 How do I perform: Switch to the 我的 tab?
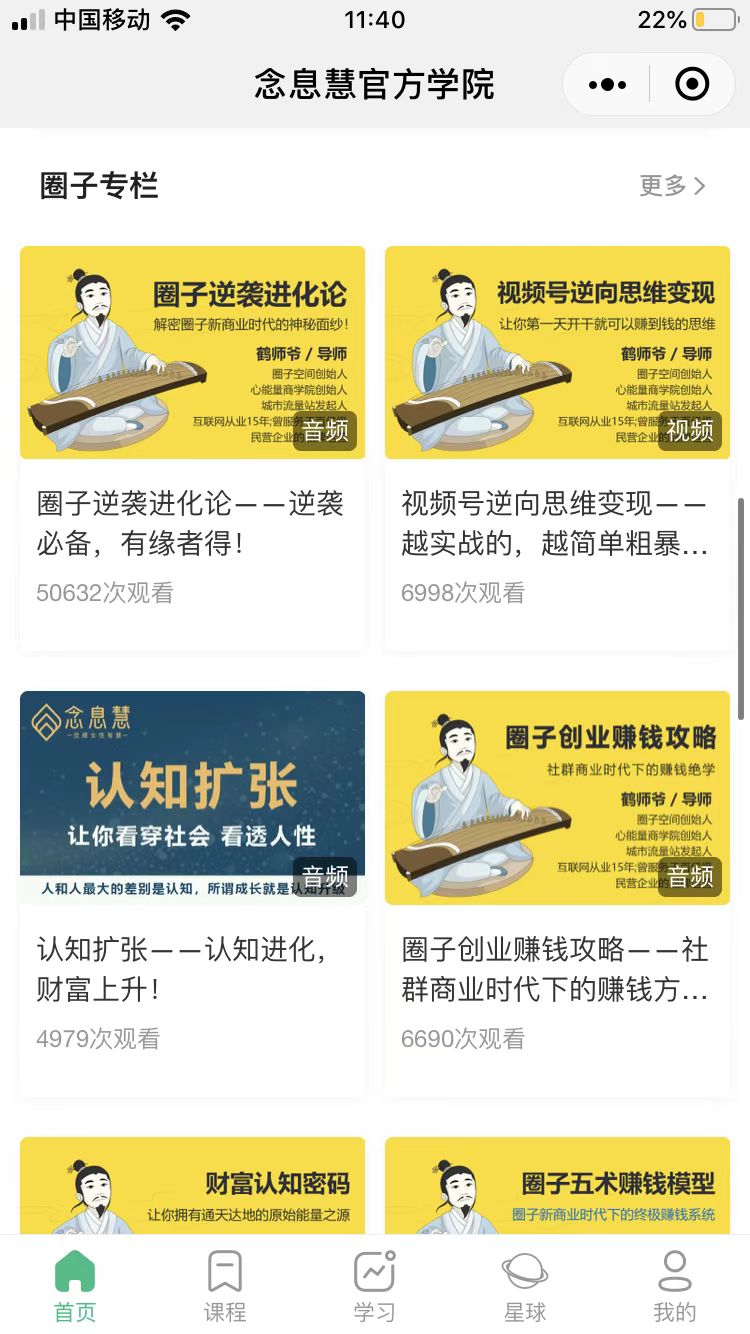point(675,1285)
